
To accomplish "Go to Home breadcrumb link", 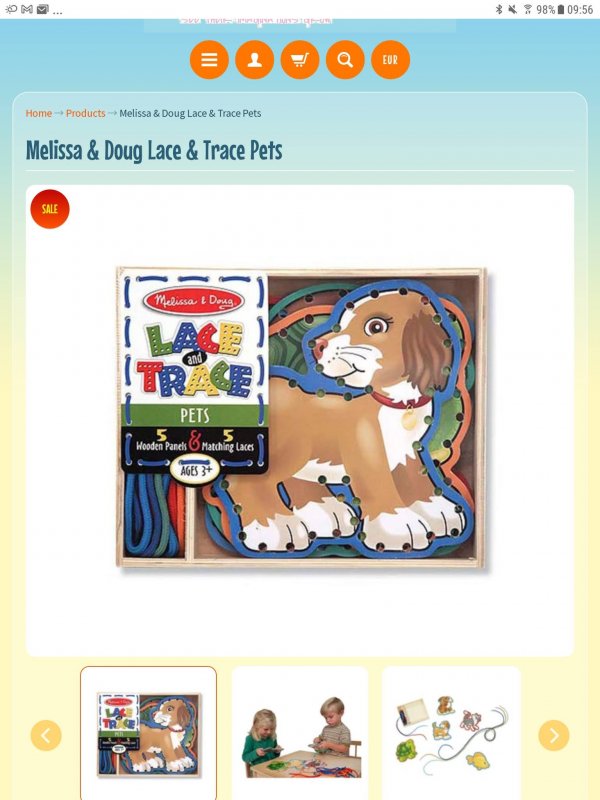I will (x=39, y=113).
